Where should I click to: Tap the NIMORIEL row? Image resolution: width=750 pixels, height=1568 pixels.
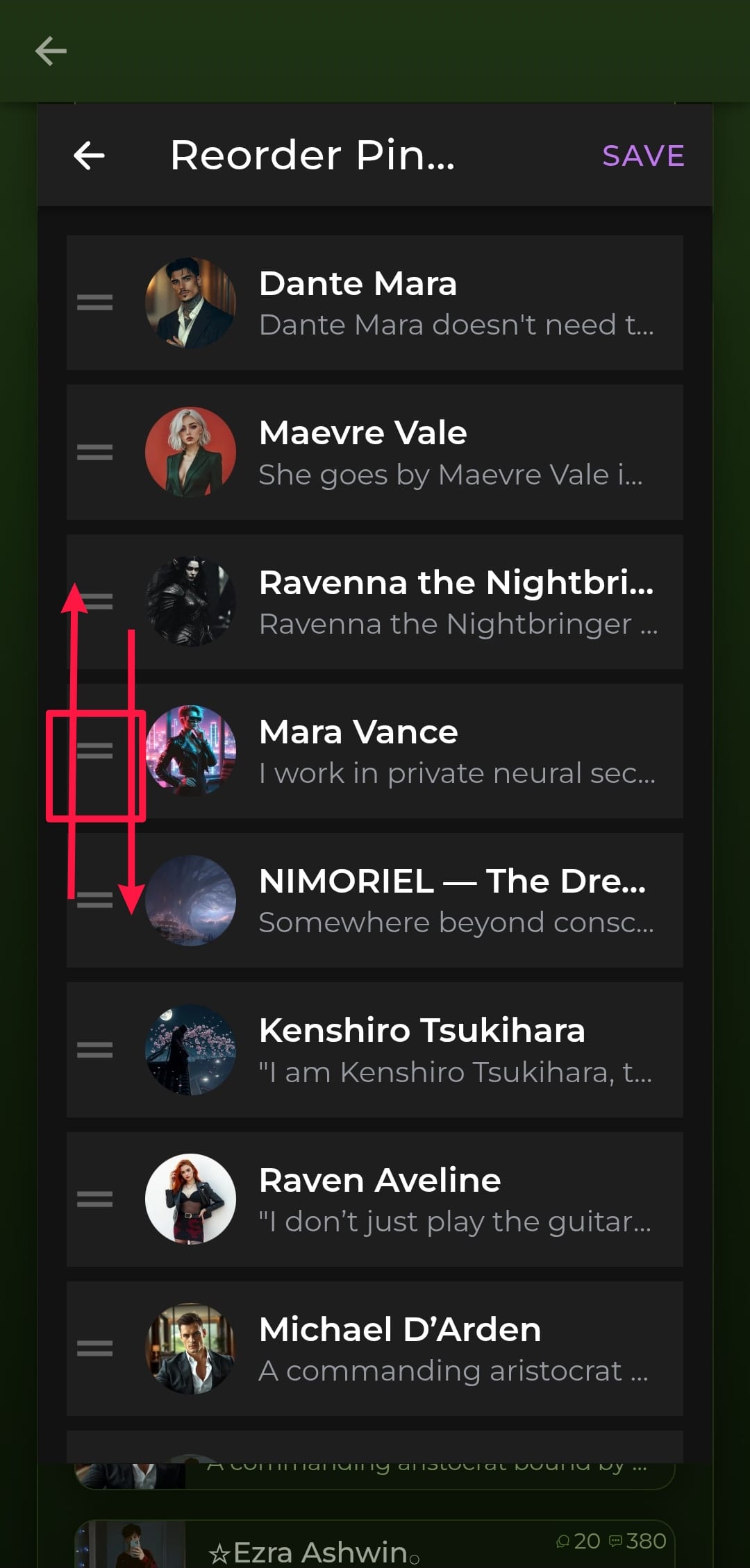point(417,900)
